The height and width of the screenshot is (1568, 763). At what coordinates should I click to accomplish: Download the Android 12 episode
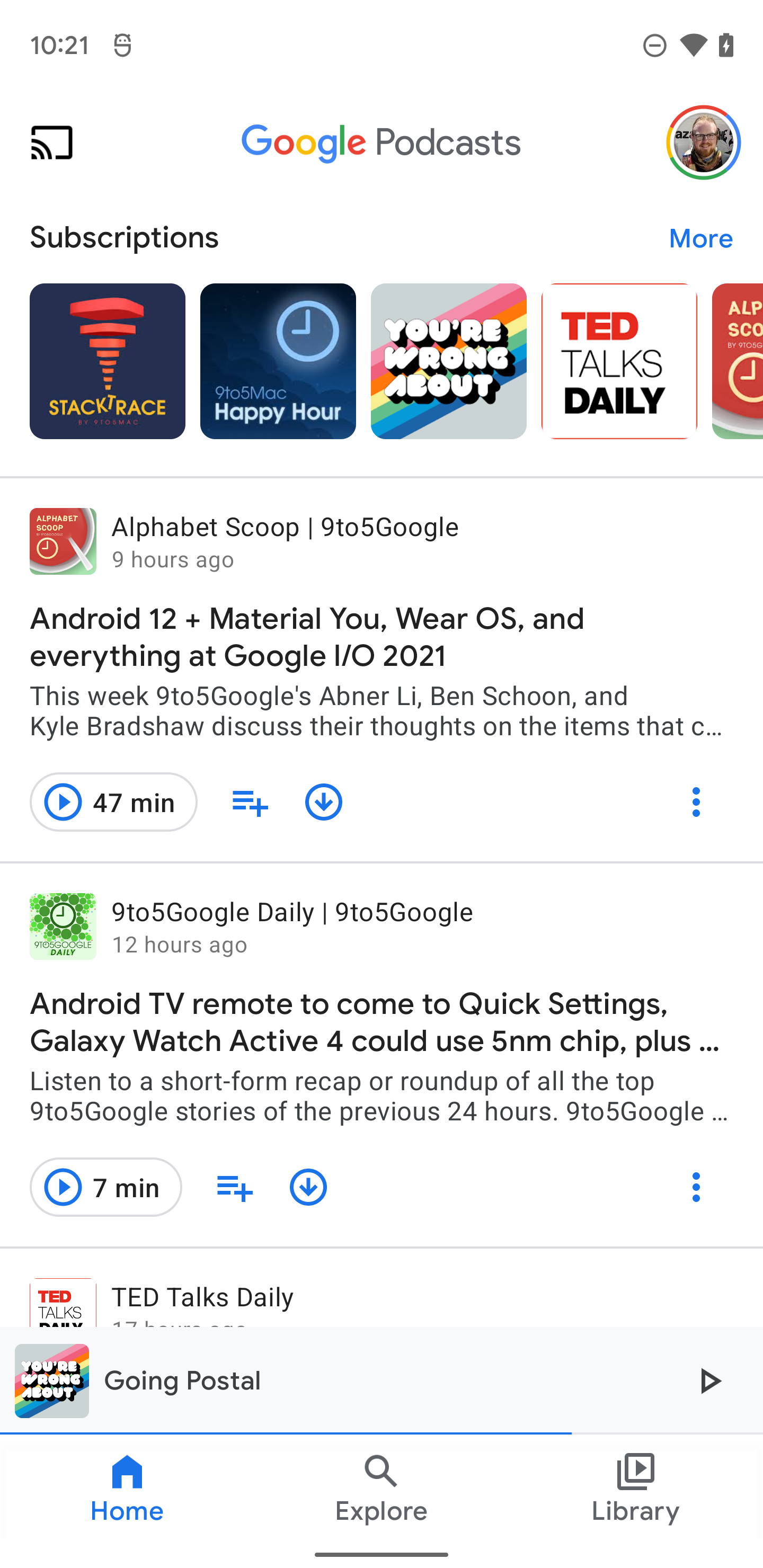click(323, 801)
